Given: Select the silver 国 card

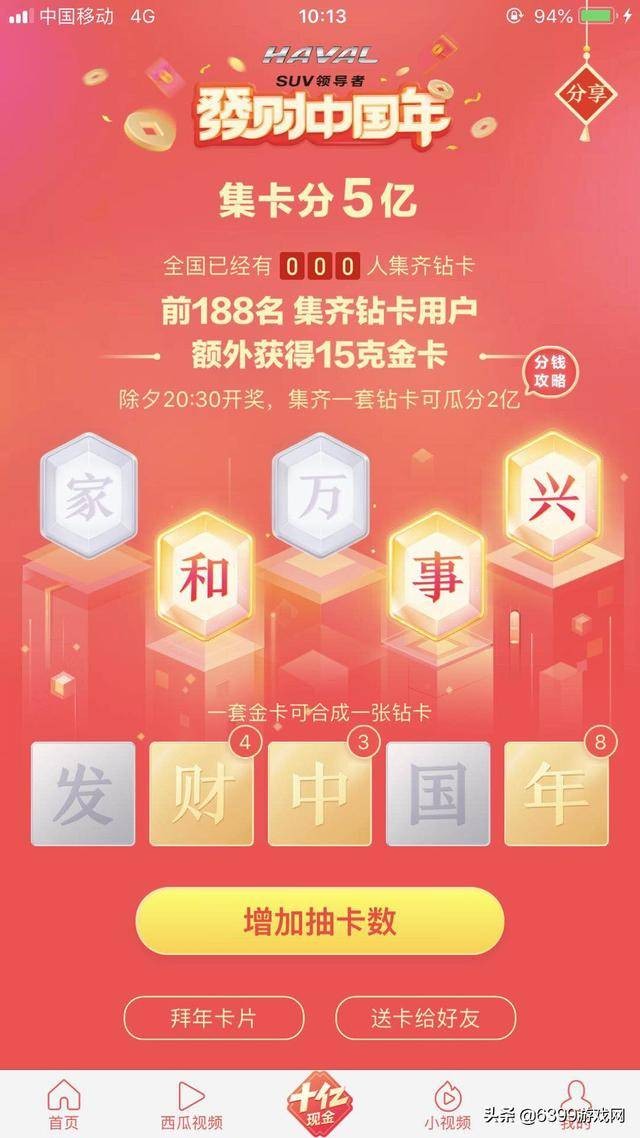Looking at the screenshot, I should pyautogui.click(x=438, y=794).
